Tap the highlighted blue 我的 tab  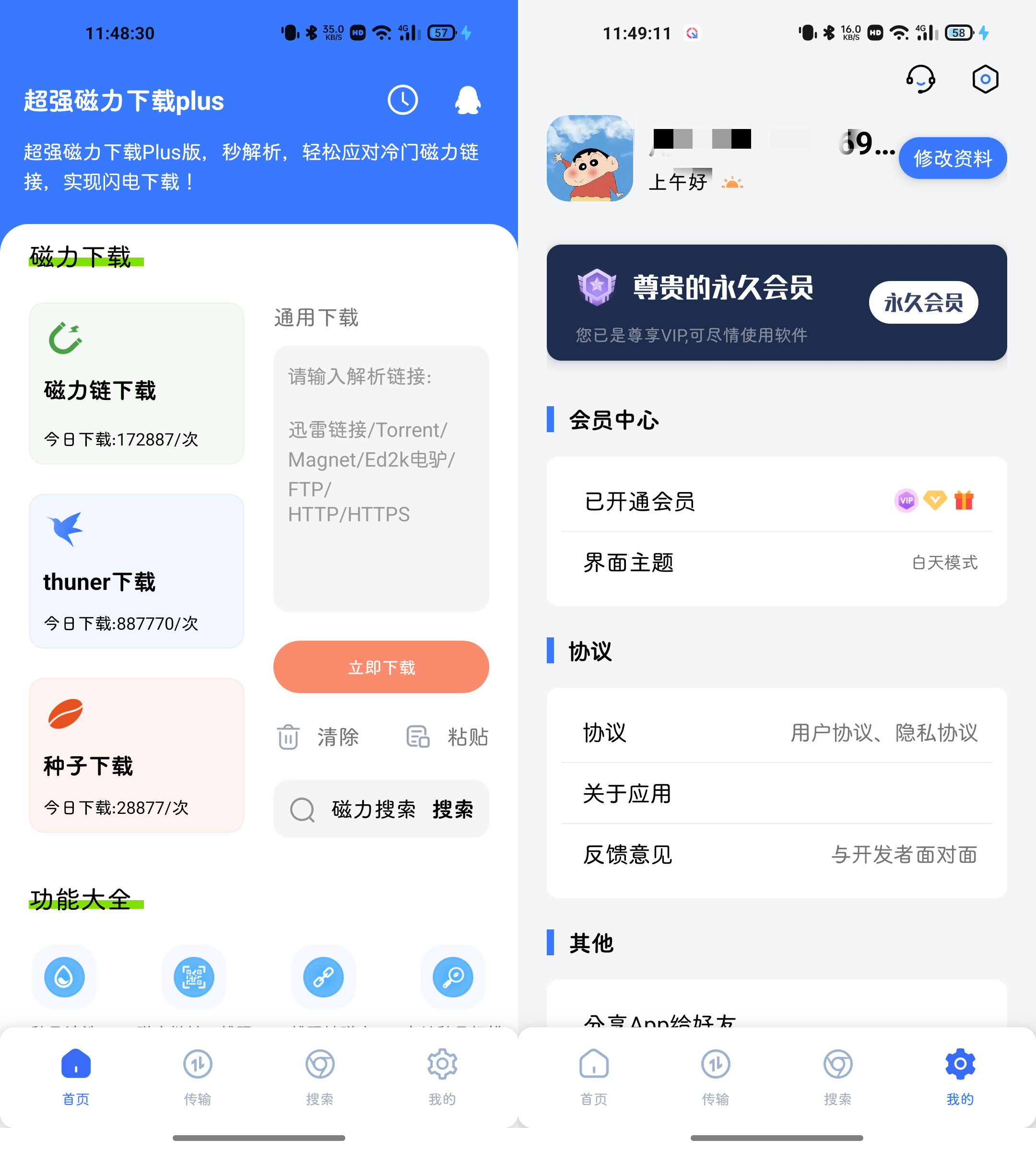pyautogui.click(x=960, y=1075)
